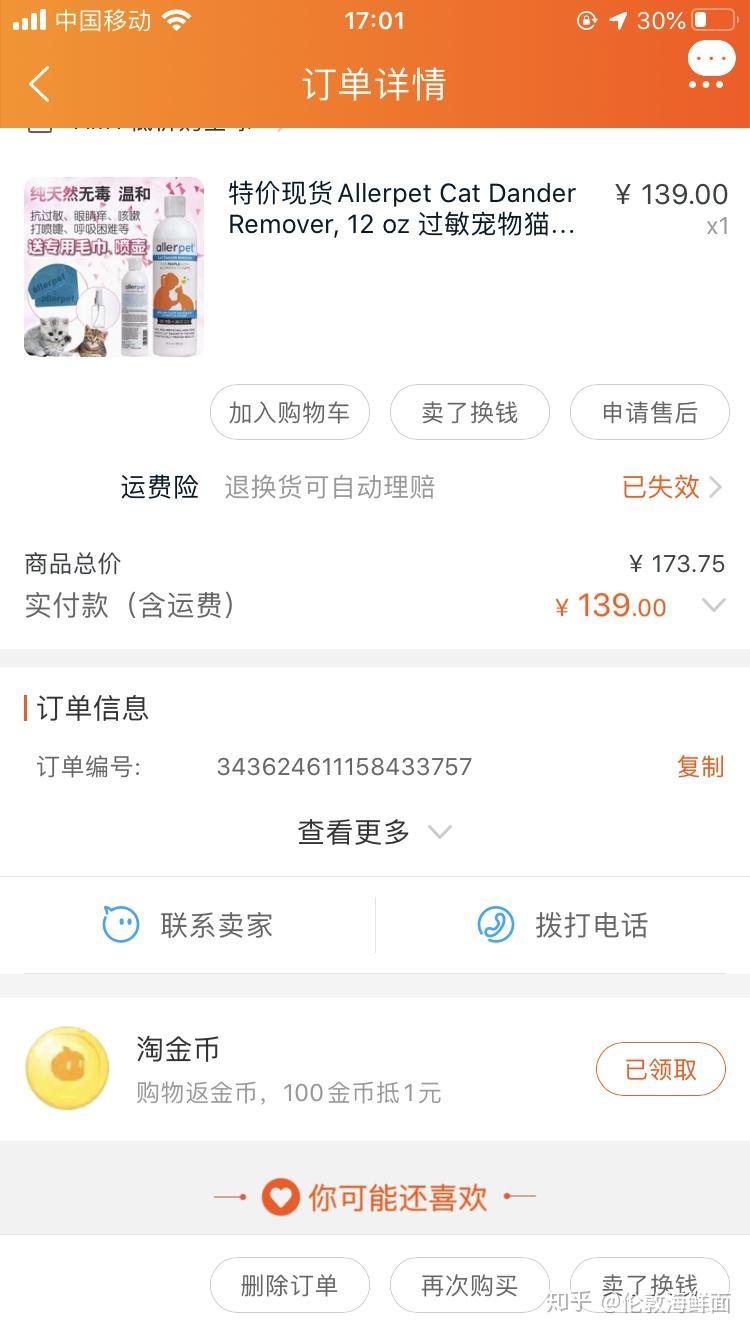Tap 卖了换钱 beside 再次购买
The width and height of the screenshot is (750, 1334).
(x=650, y=1285)
